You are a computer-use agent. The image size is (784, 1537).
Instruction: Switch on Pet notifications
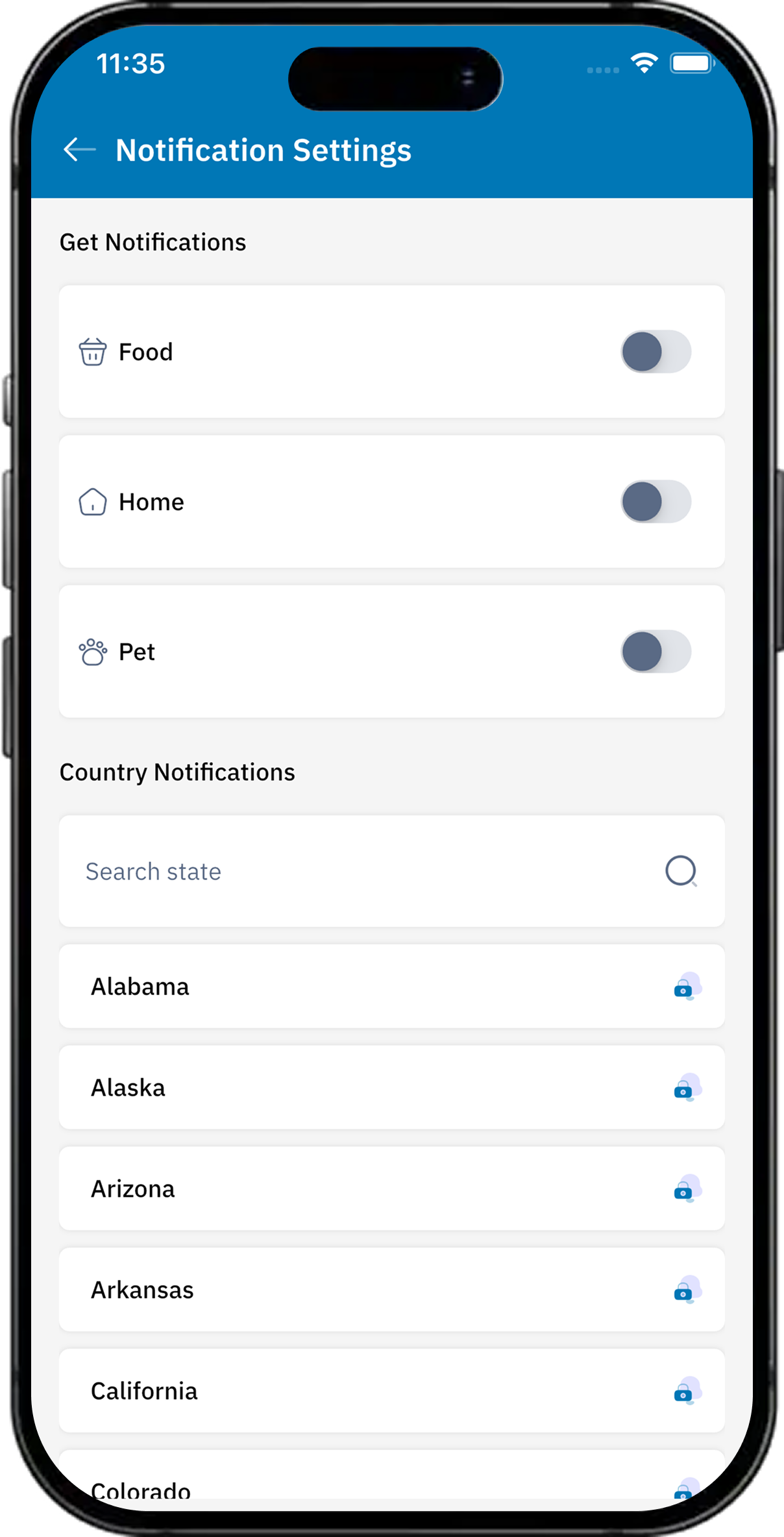pyautogui.click(x=656, y=652)
